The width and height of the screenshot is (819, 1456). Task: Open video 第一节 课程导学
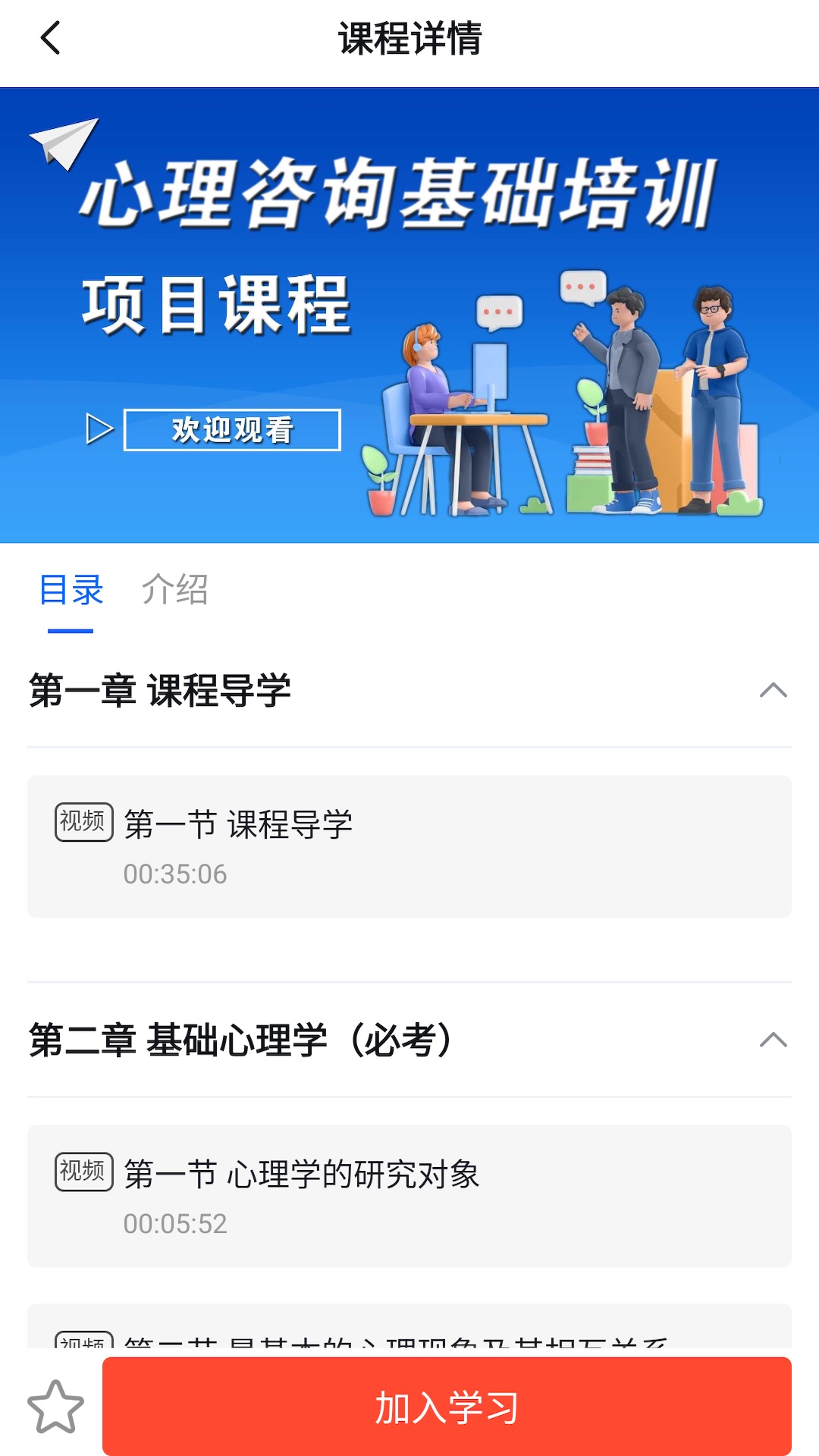click(409, 846)
